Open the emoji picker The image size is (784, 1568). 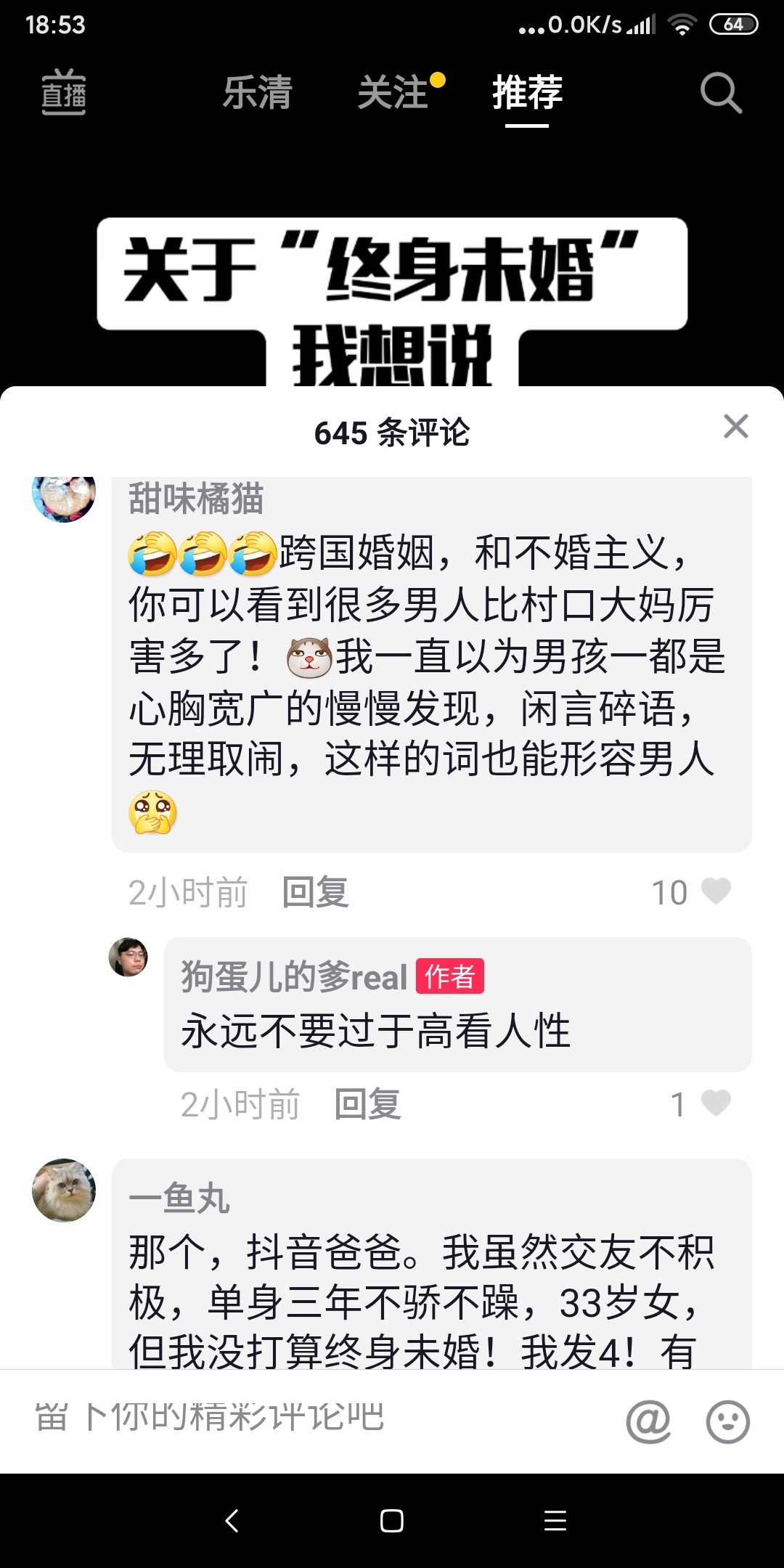tap(727, 1421)
